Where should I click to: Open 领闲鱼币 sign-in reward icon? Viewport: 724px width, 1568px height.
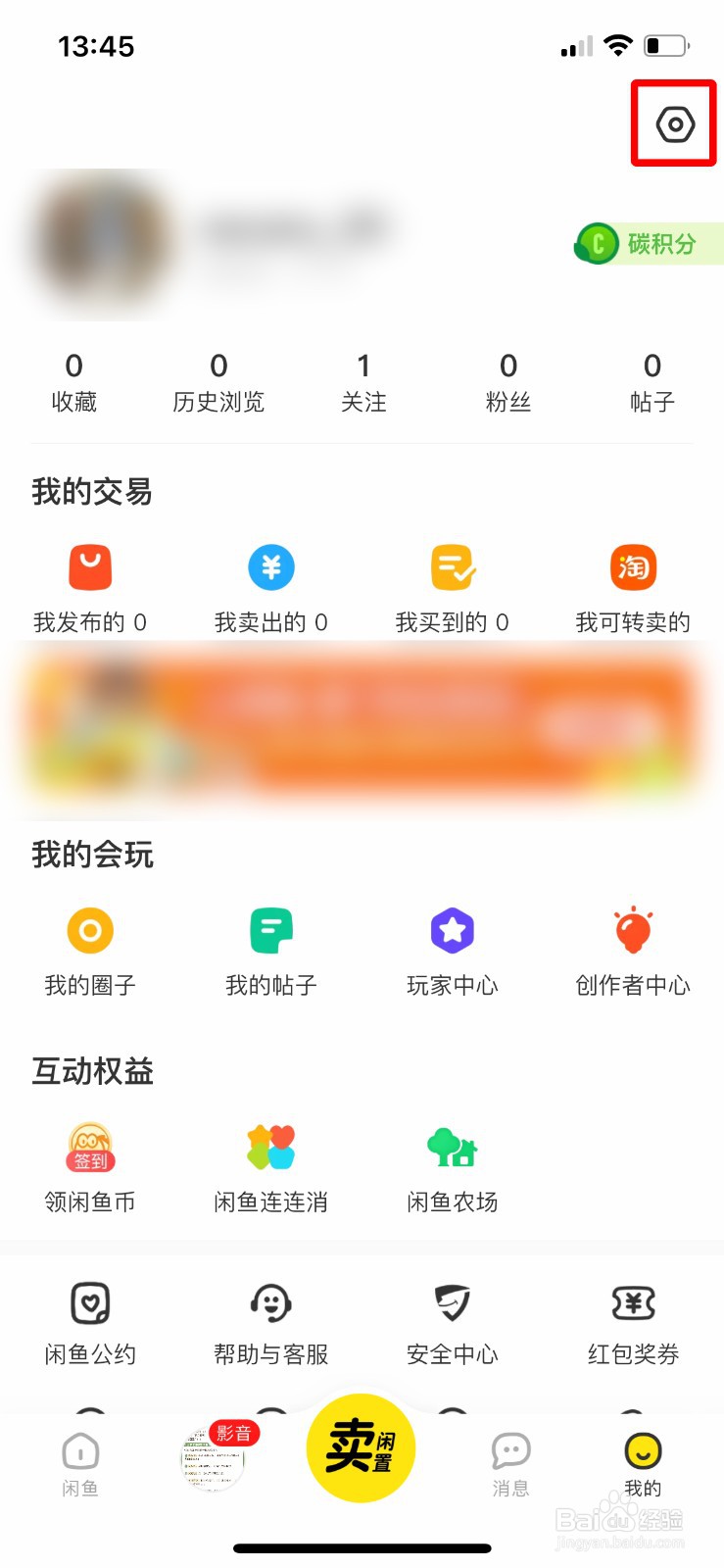tap(90, 1148)
